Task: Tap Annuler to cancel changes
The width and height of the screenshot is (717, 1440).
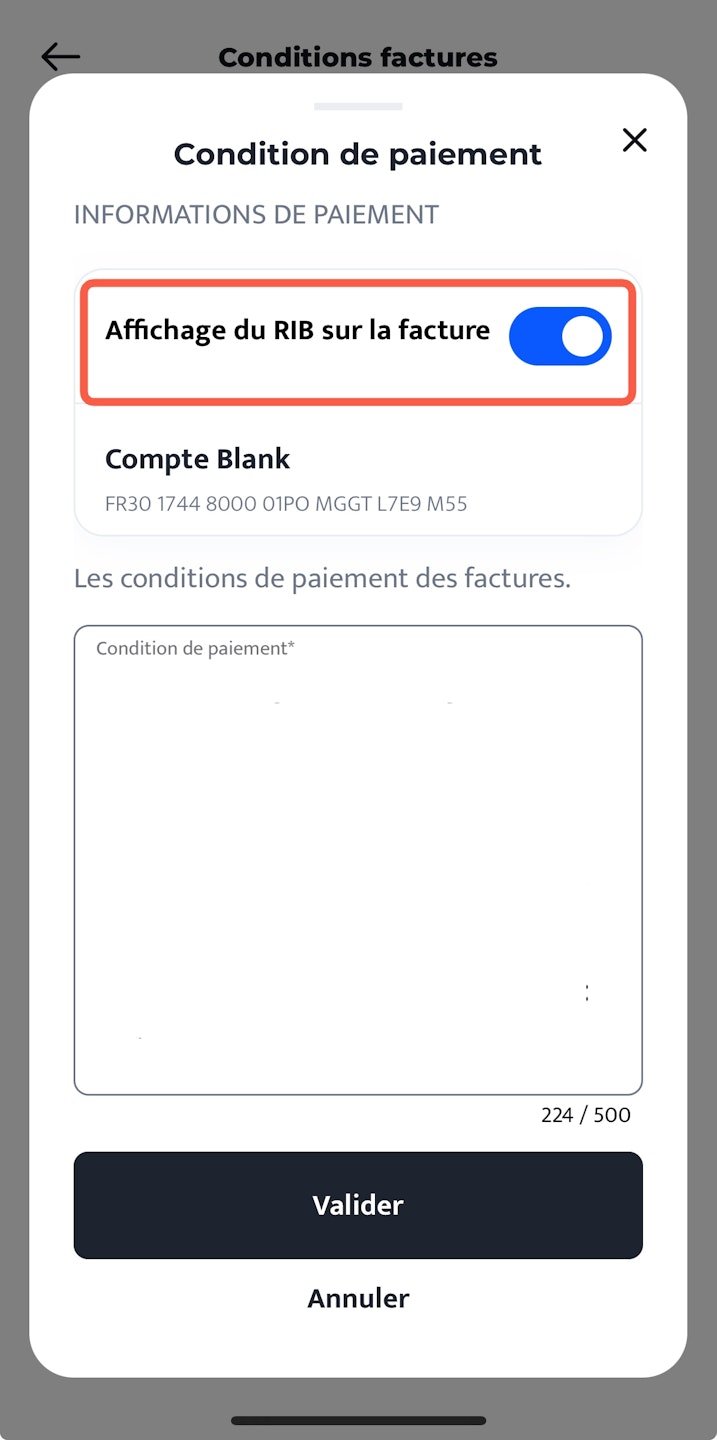Action: pos(358,1298)
